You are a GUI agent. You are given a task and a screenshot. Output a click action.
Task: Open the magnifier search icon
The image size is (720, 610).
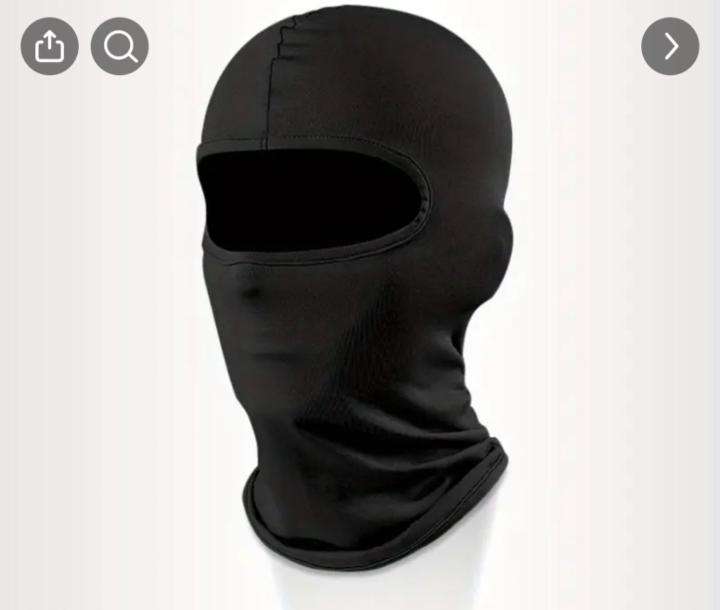coord(120,46)
